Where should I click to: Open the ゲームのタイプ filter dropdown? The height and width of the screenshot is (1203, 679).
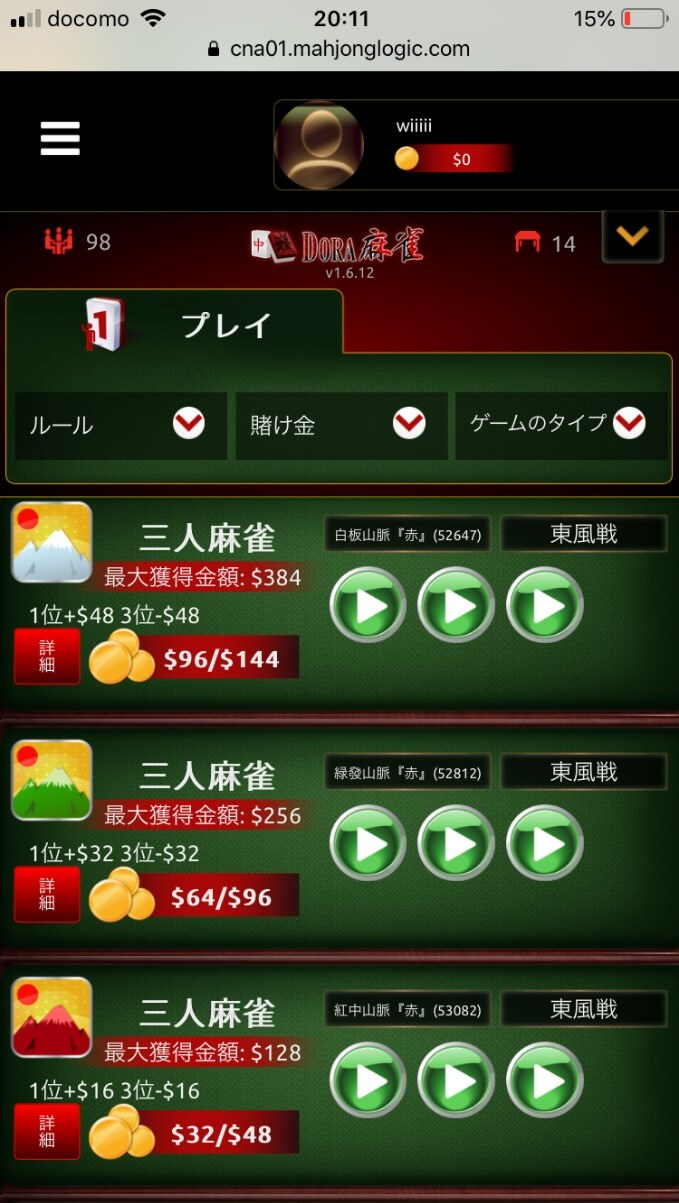pyautogui.click(x=560, y=424)
